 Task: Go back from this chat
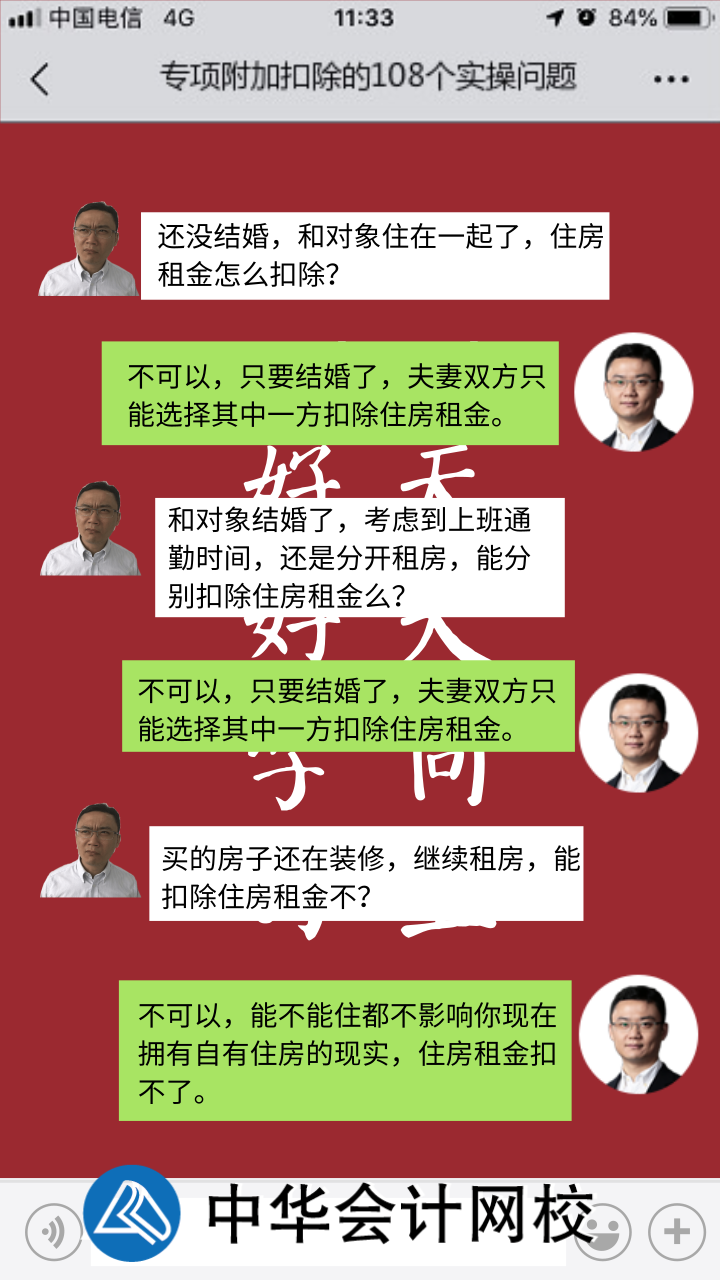tap(40, 79)
